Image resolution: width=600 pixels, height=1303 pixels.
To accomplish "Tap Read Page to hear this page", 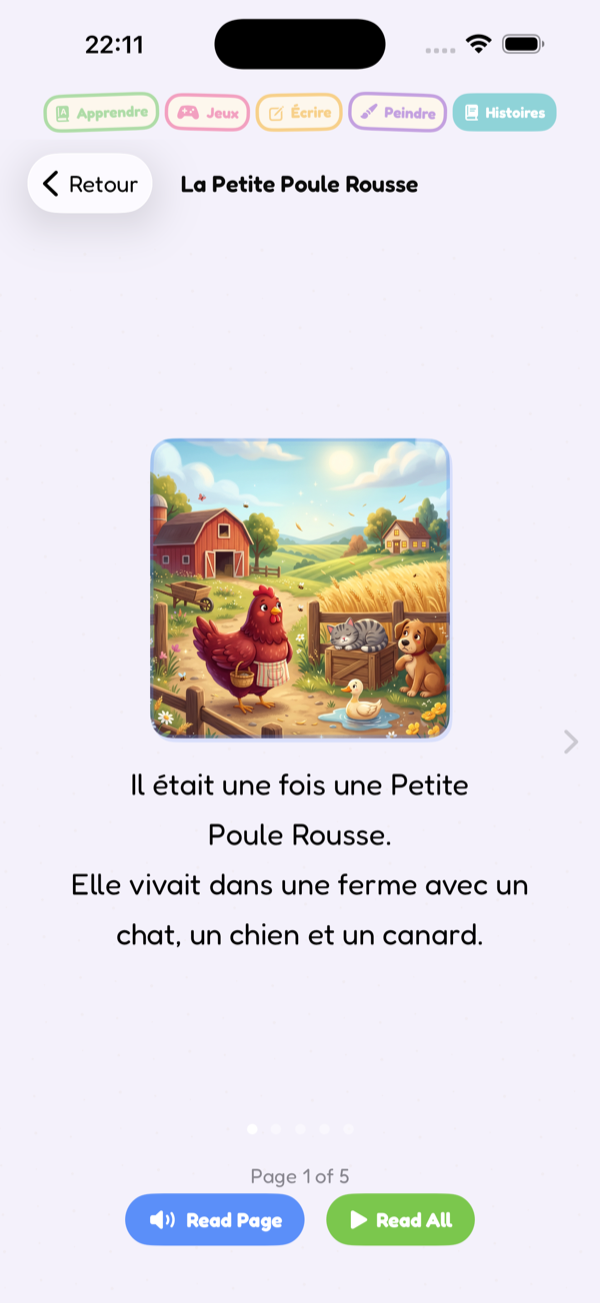I will point(214,1219).
